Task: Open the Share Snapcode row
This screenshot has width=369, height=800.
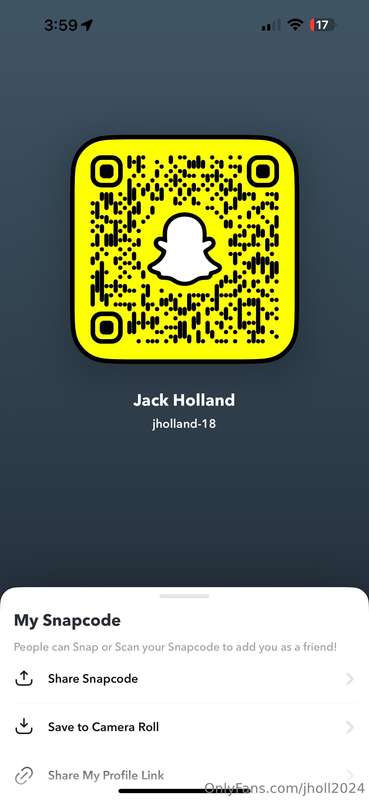Action: [184, 679]
